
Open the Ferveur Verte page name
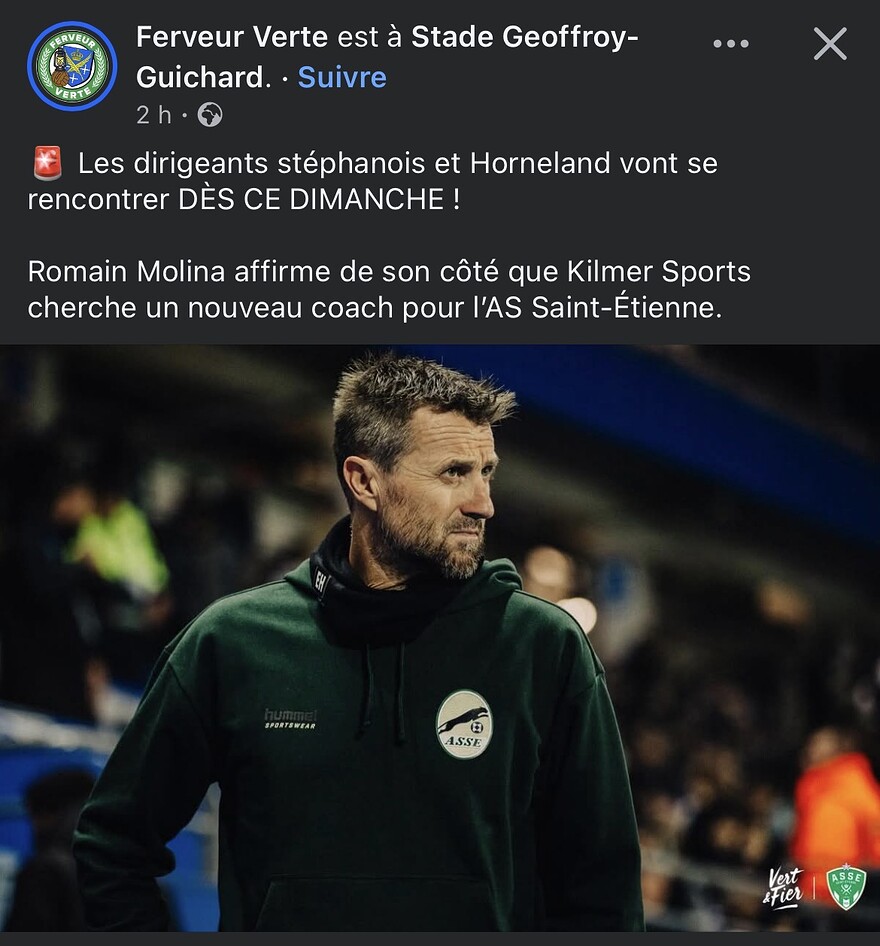click(232, 38)
